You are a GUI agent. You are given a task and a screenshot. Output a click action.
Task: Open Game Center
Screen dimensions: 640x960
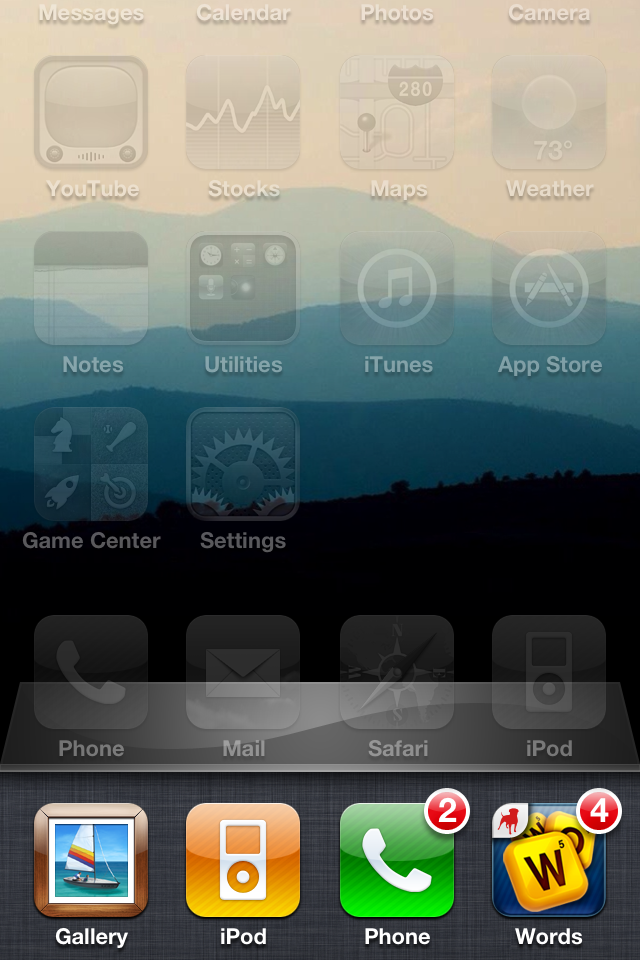click(91, 464)
